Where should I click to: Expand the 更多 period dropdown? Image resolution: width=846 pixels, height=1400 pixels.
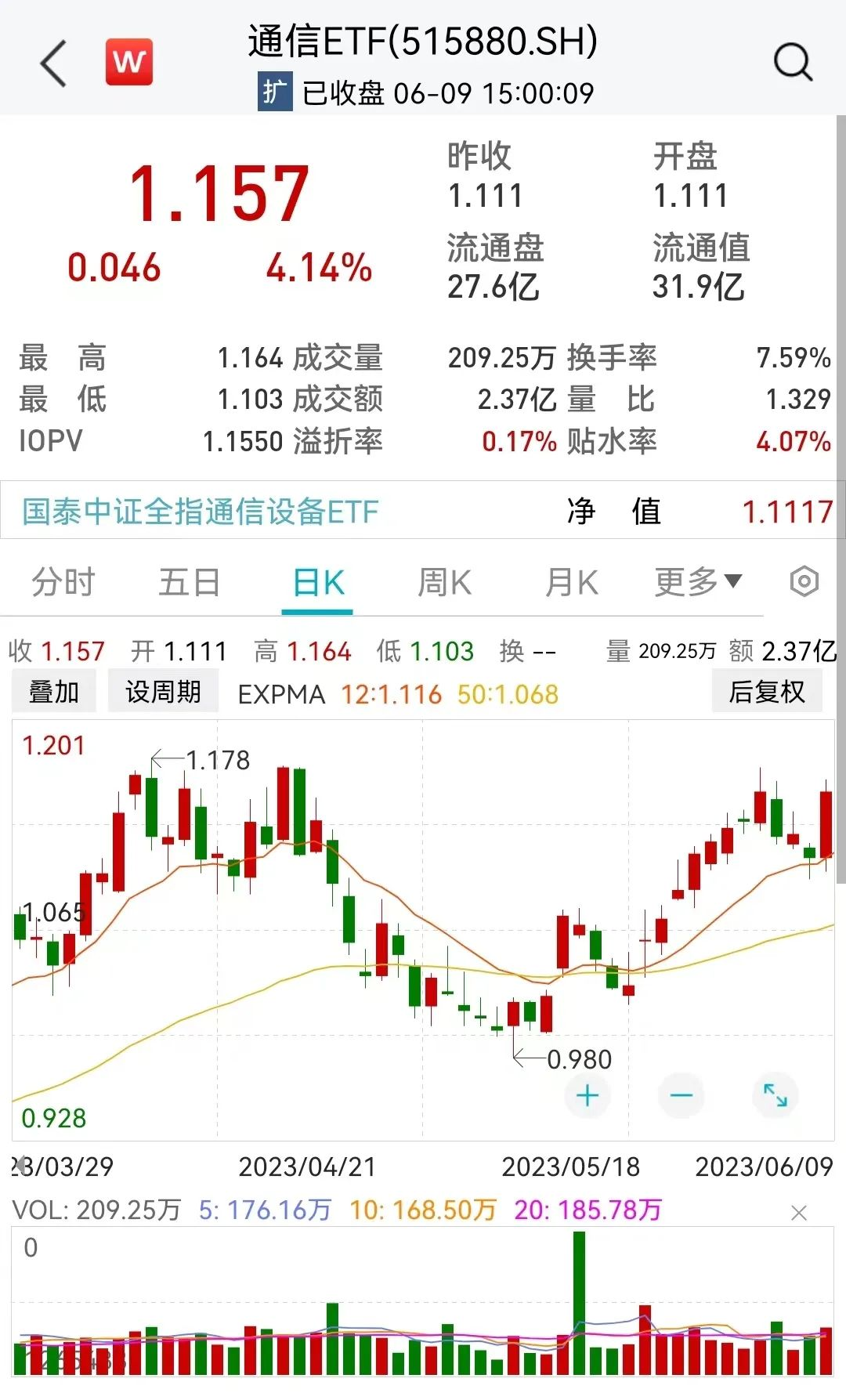(x=697, y=582)
